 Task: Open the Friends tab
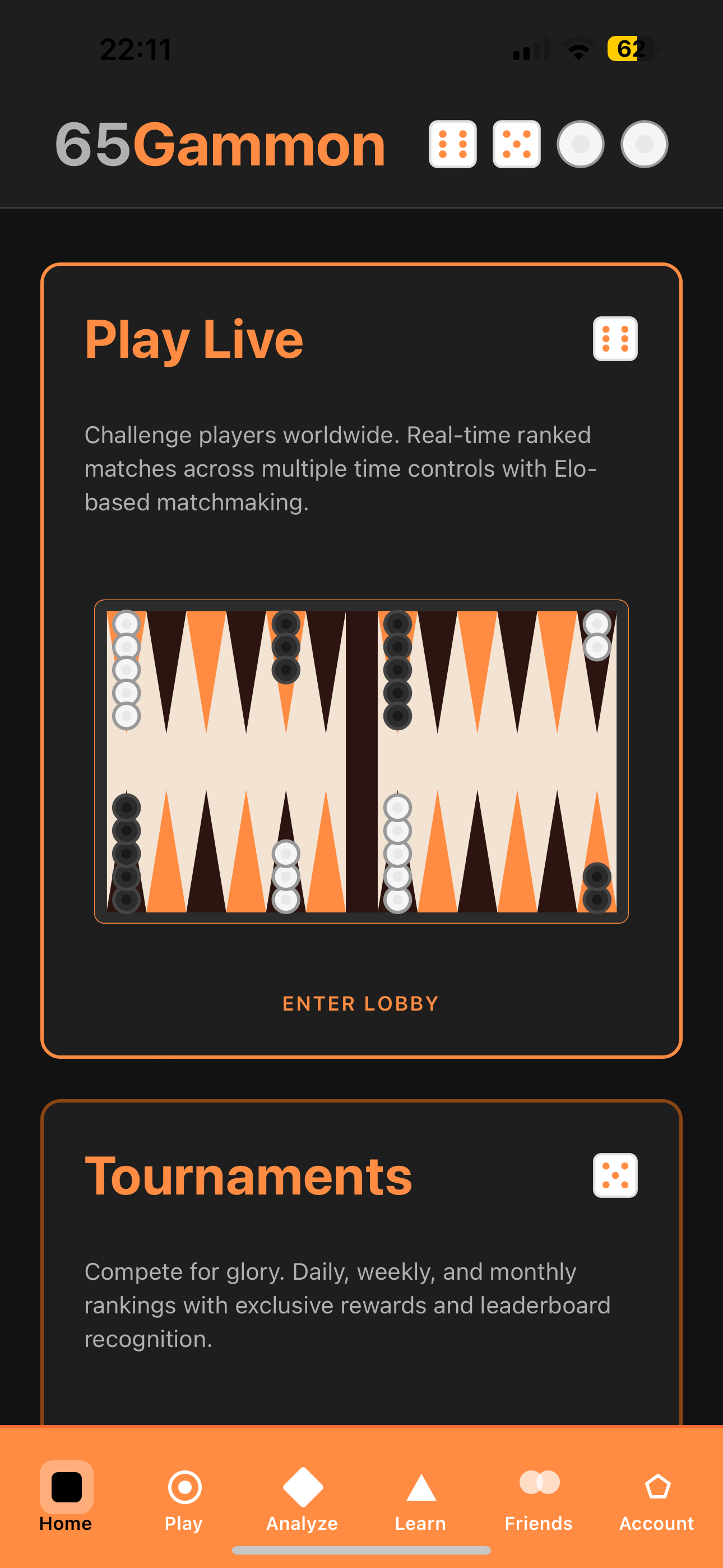[538, 1500]
